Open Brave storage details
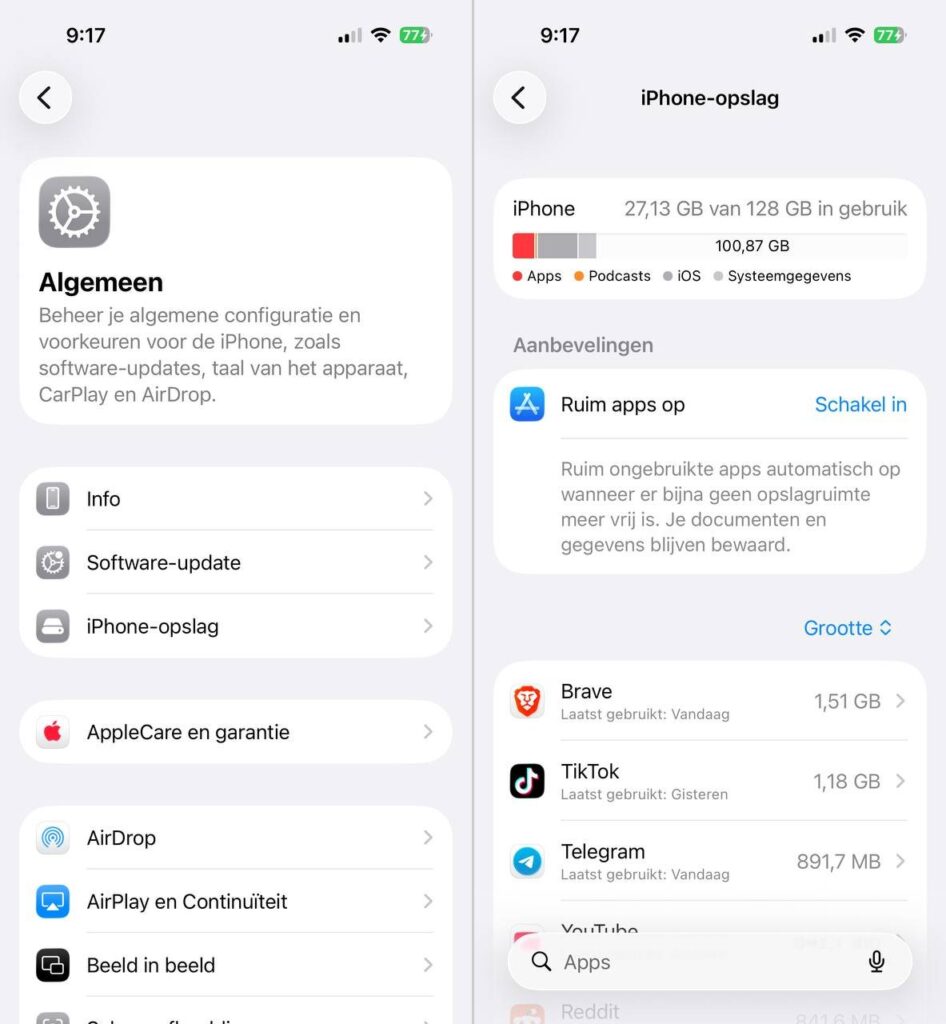The height and width of the screenshot is (1024, 946). click(x=709, y=701)
